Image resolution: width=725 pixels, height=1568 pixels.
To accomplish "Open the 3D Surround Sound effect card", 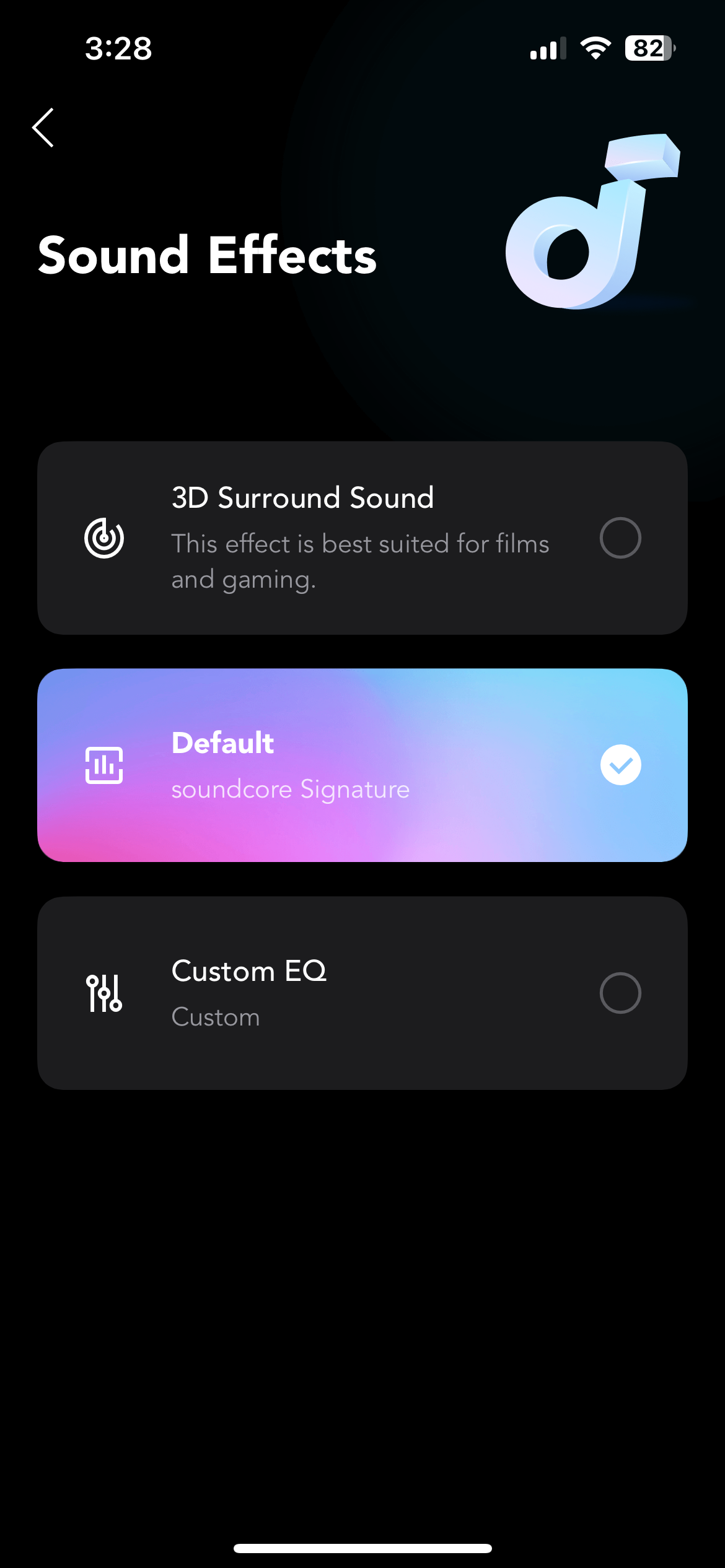I will click(x=362, y=538).
